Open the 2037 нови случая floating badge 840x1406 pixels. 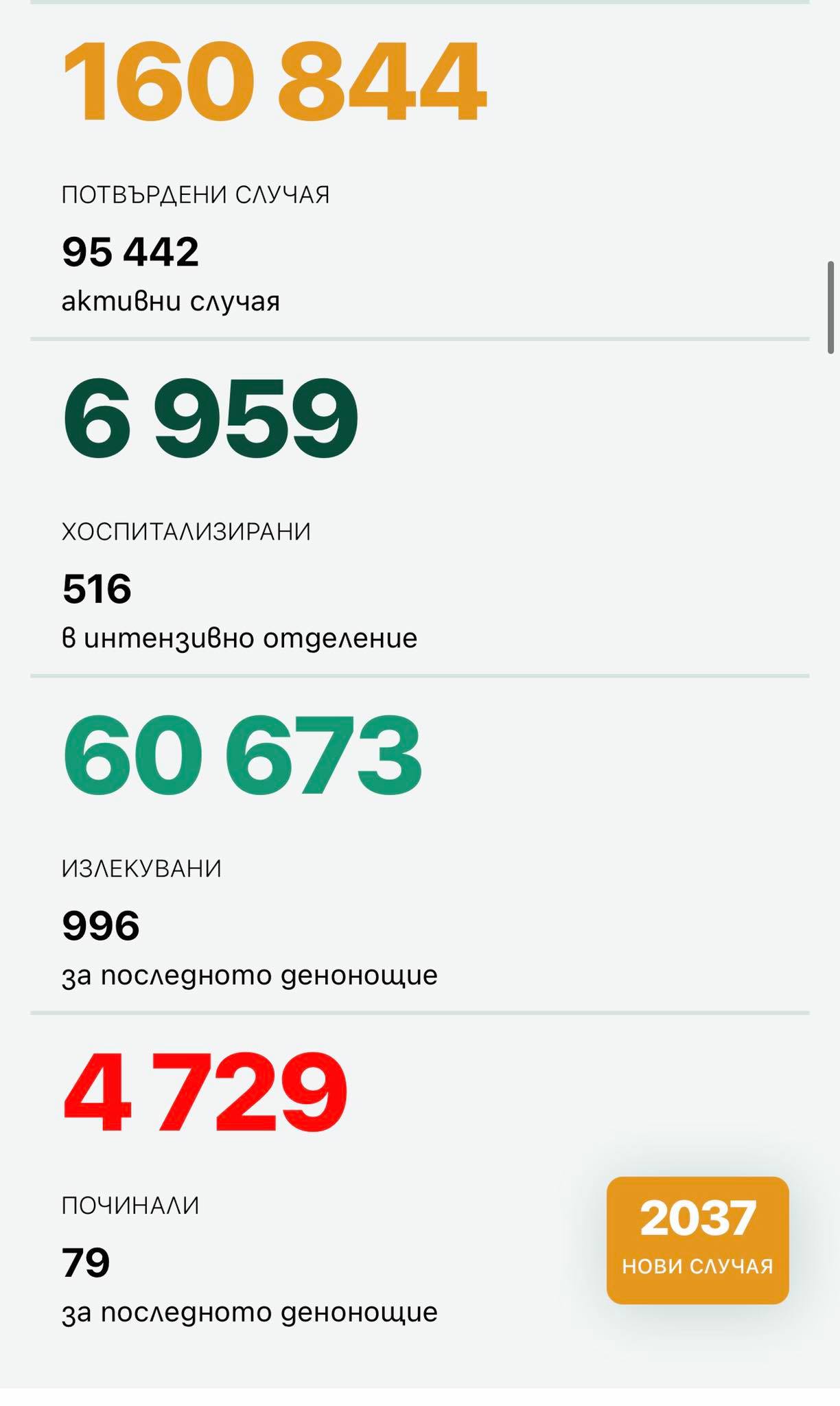(x=697, y=1240)
